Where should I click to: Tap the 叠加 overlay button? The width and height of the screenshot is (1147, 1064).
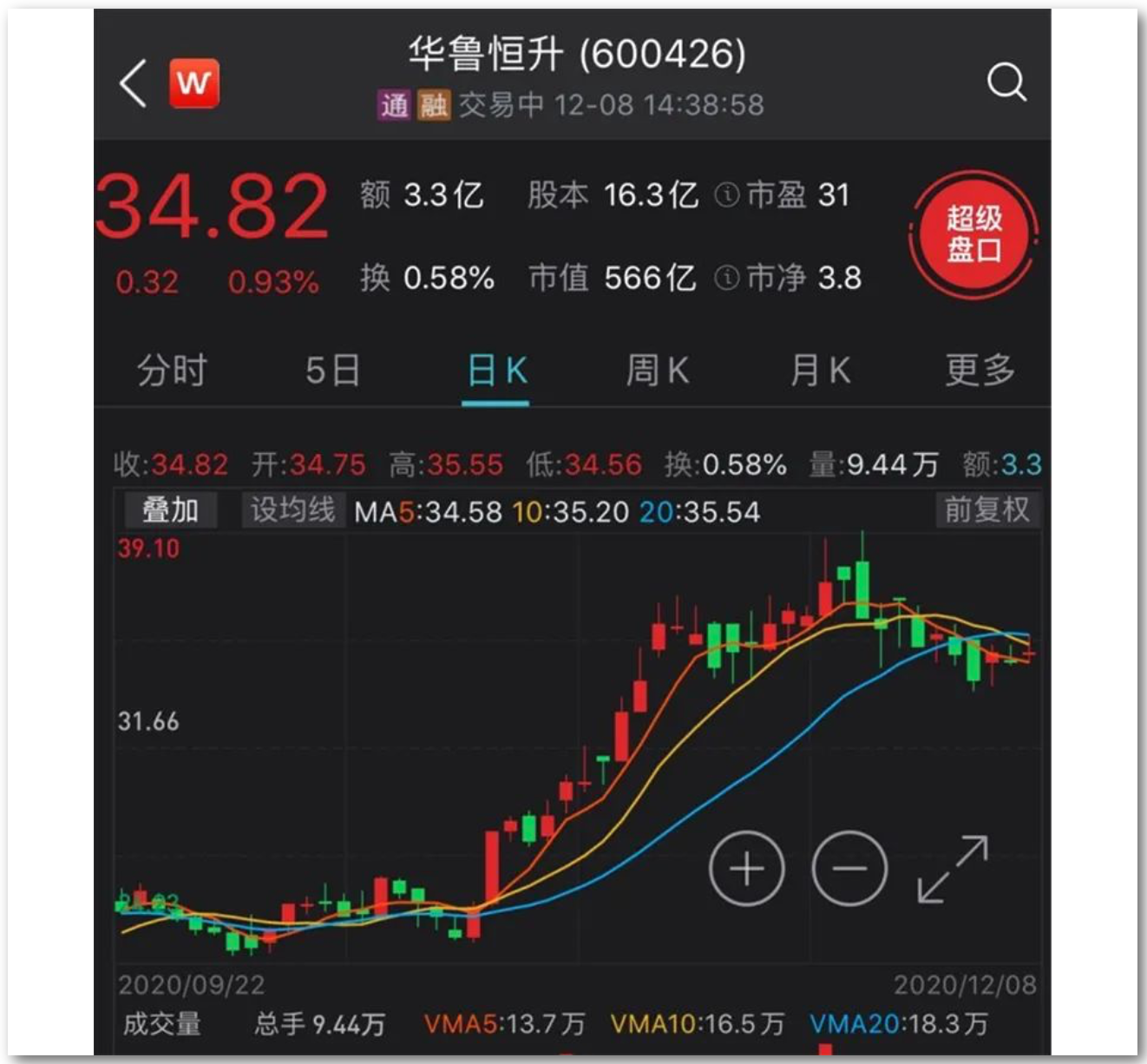(x=170, y=510)
